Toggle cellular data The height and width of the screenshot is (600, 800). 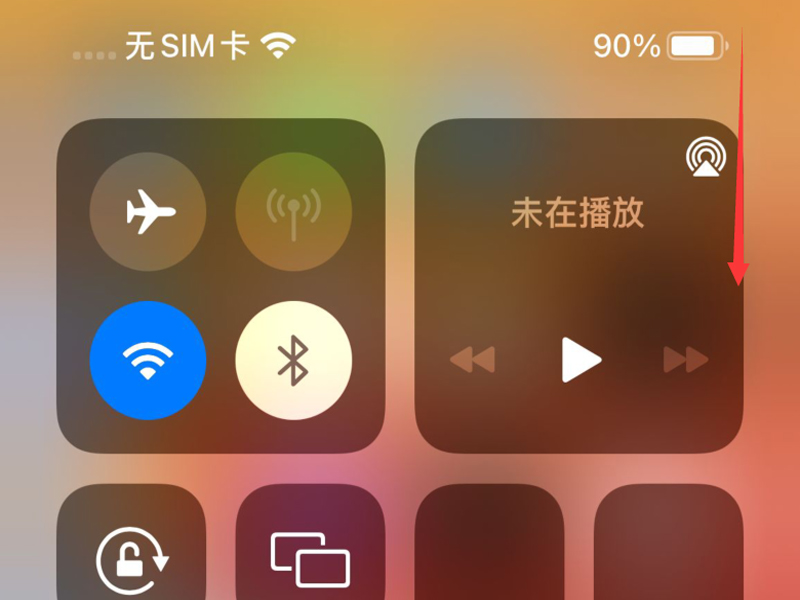293,211
